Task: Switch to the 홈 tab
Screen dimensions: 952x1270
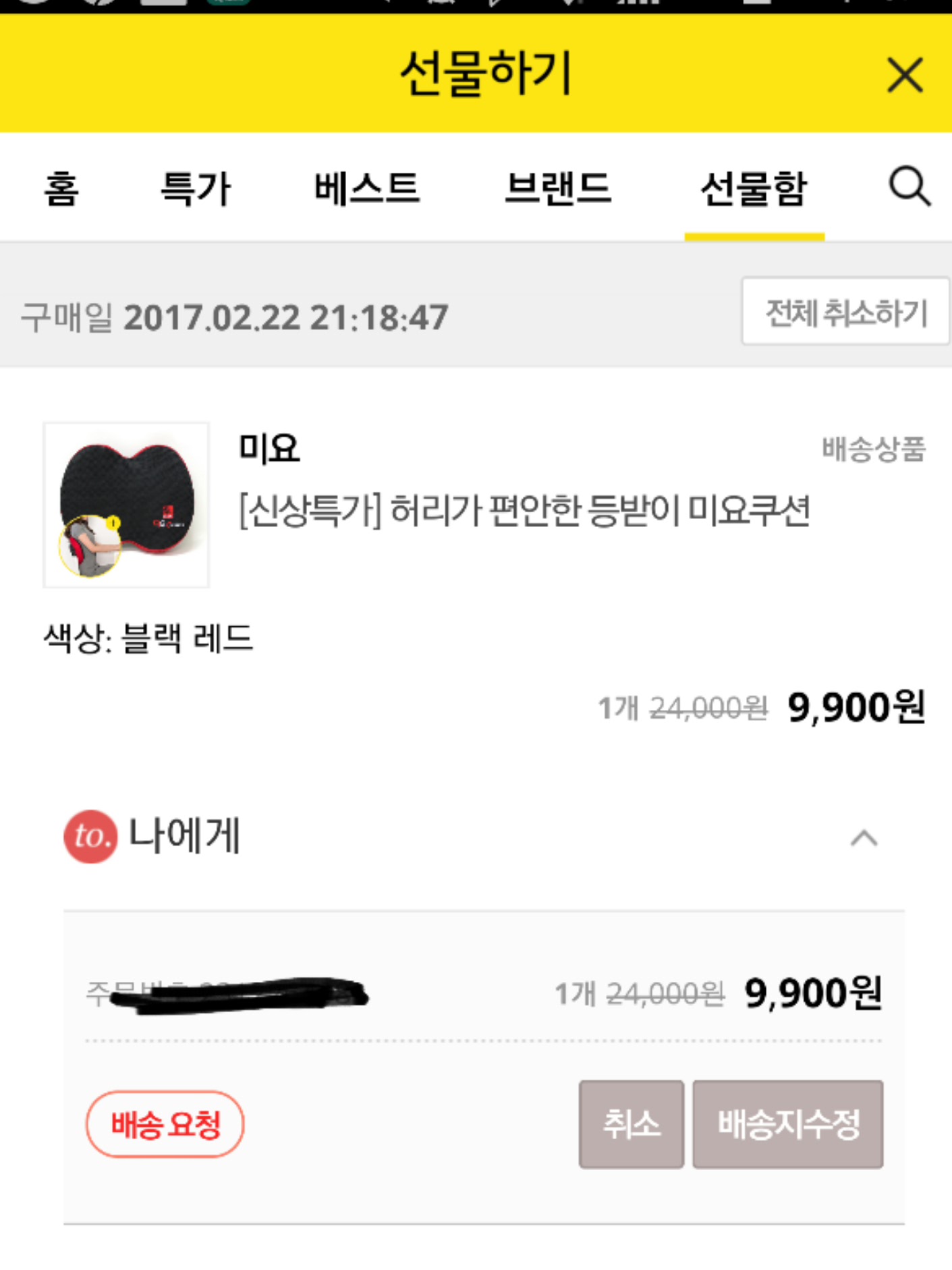Action: [x=61, y=189]
